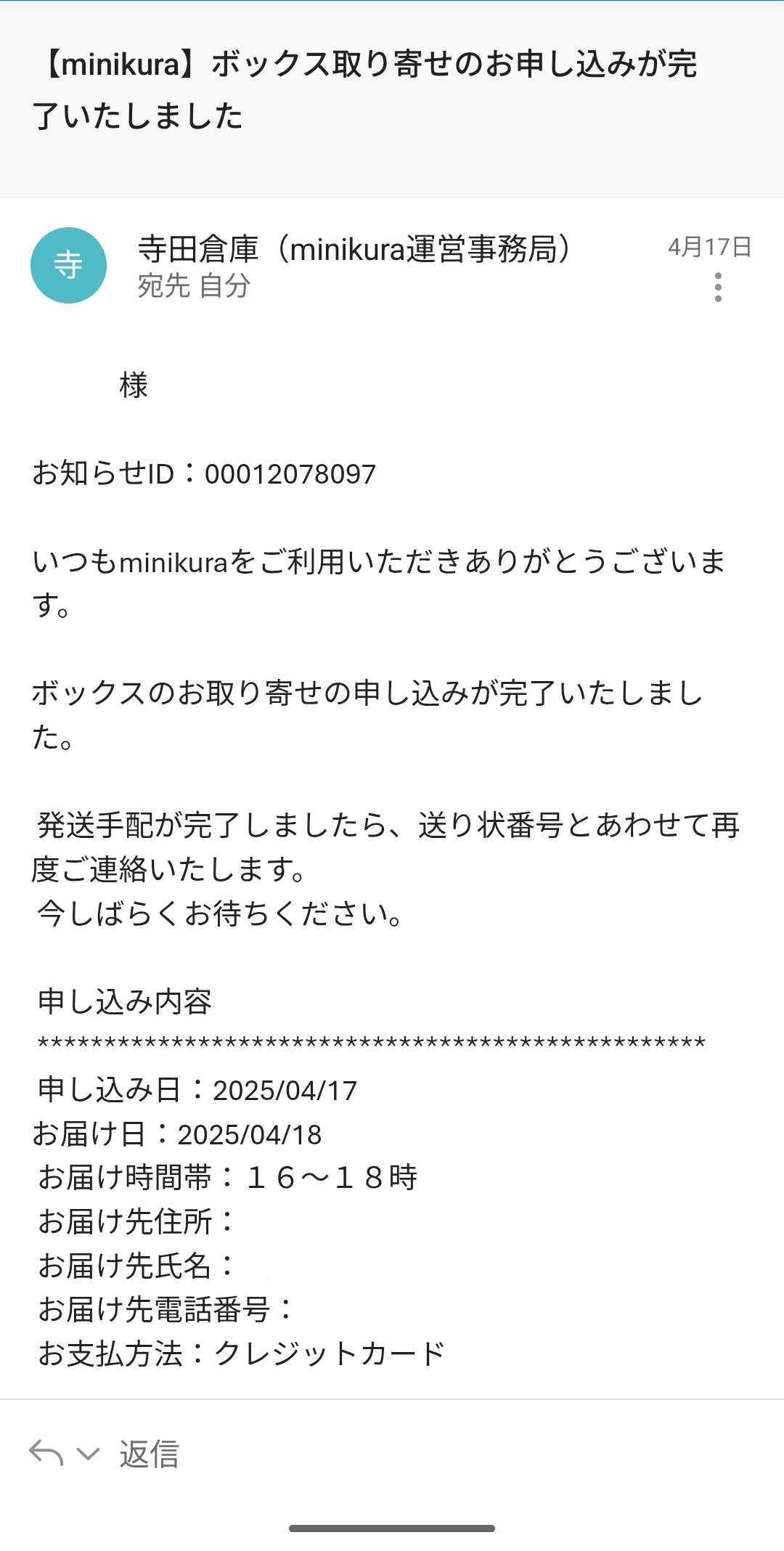
Task: Open the three-dot message options menu
Action: click(718, 288)
